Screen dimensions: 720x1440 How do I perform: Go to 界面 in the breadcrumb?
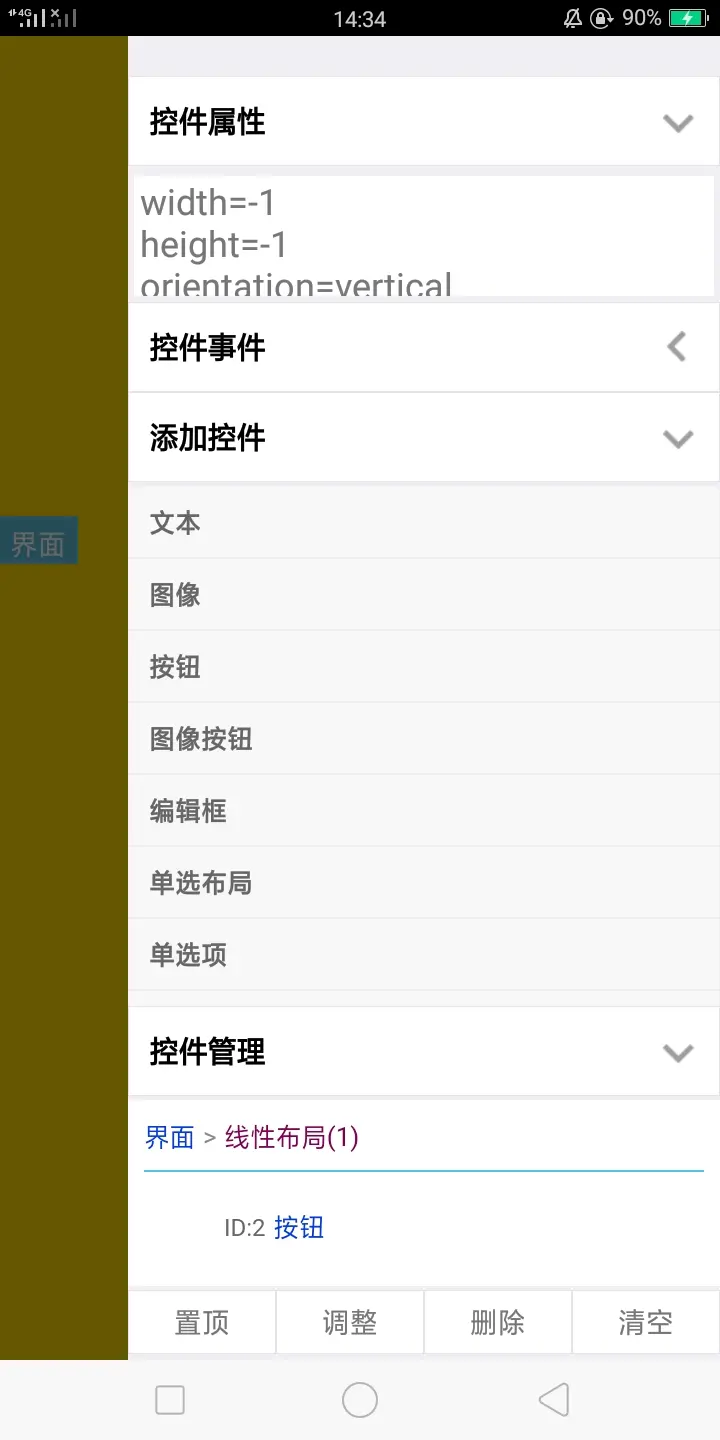click(169, 1137)
